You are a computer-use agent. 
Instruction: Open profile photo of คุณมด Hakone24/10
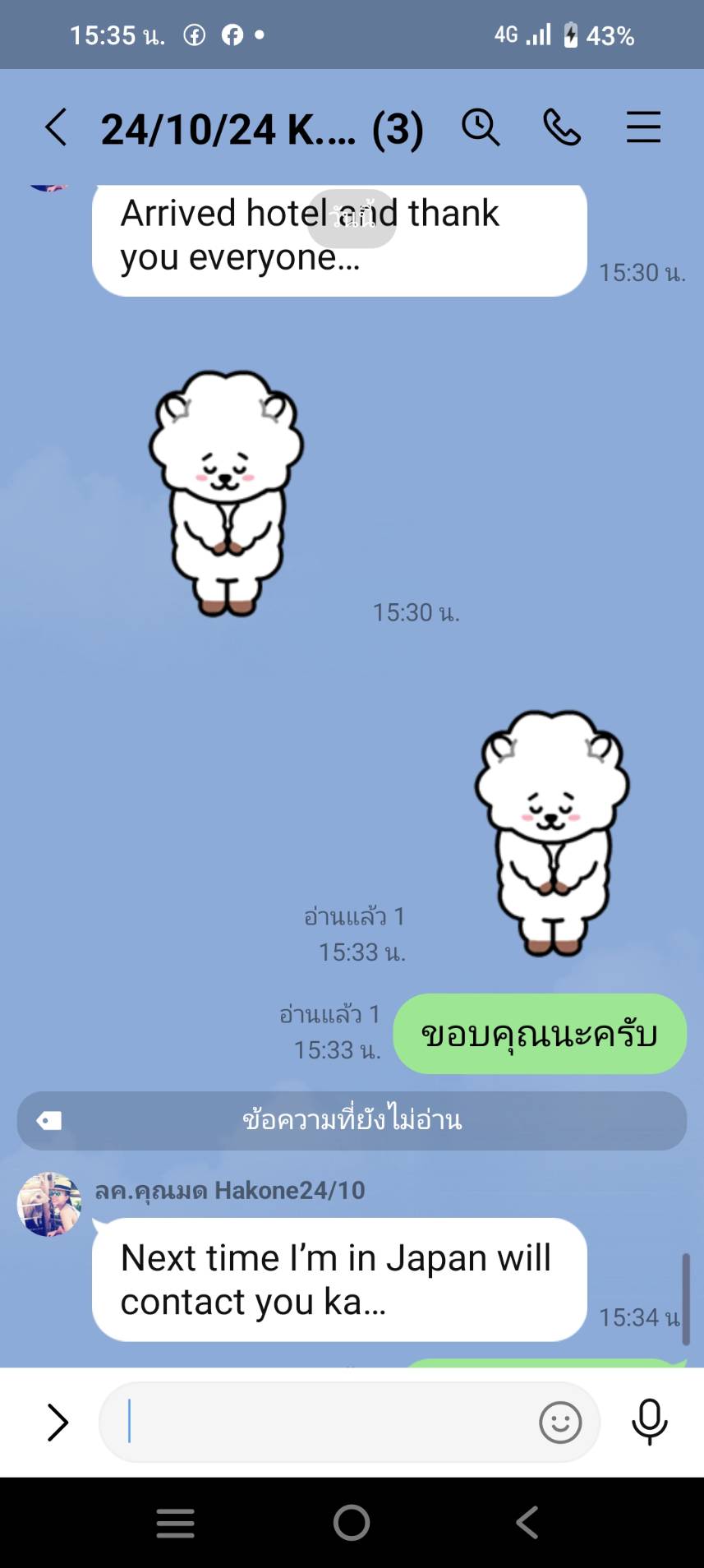click(49, 1204)
